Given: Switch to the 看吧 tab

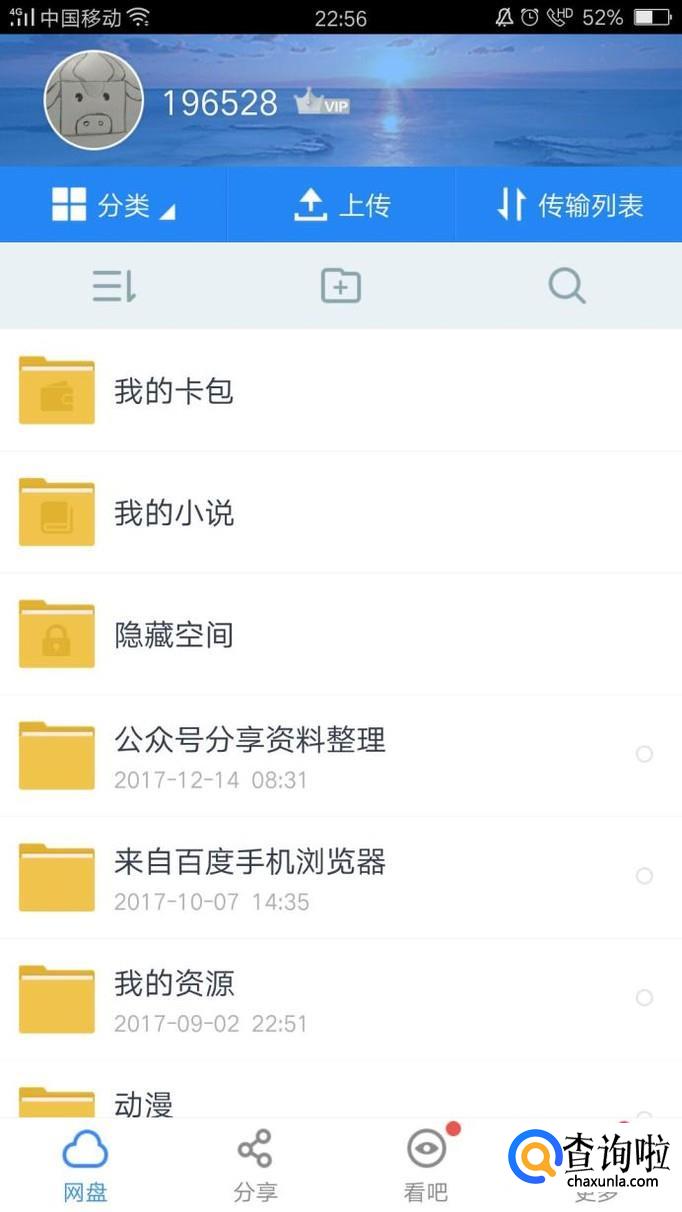Looking at the screenshot, I should [426, 1165].
